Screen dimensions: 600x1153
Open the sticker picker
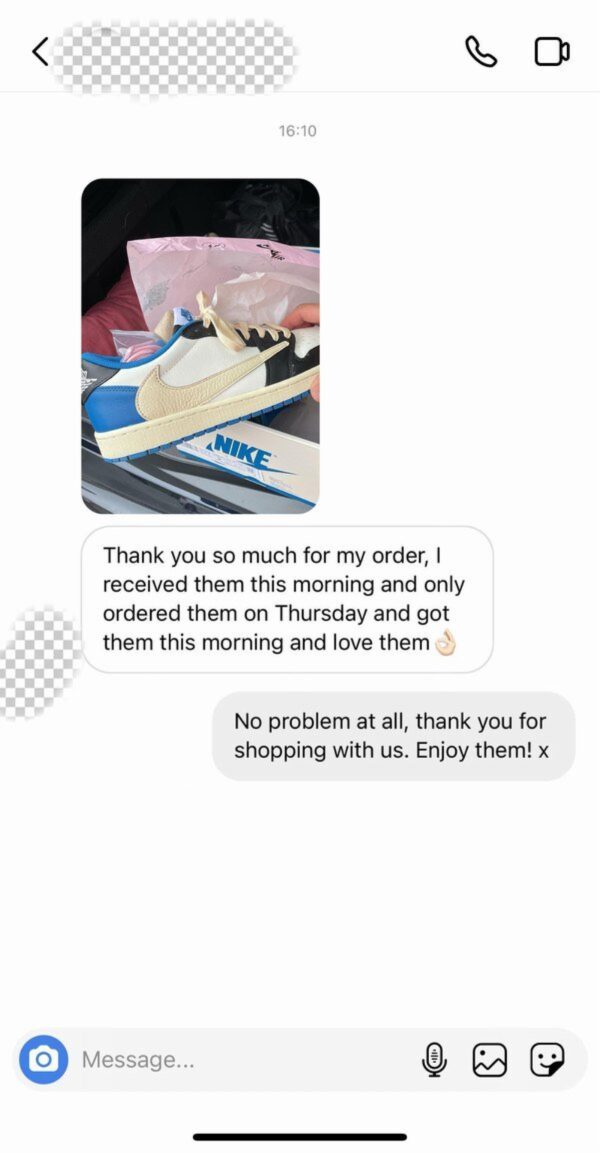[x=547, y=1059]
